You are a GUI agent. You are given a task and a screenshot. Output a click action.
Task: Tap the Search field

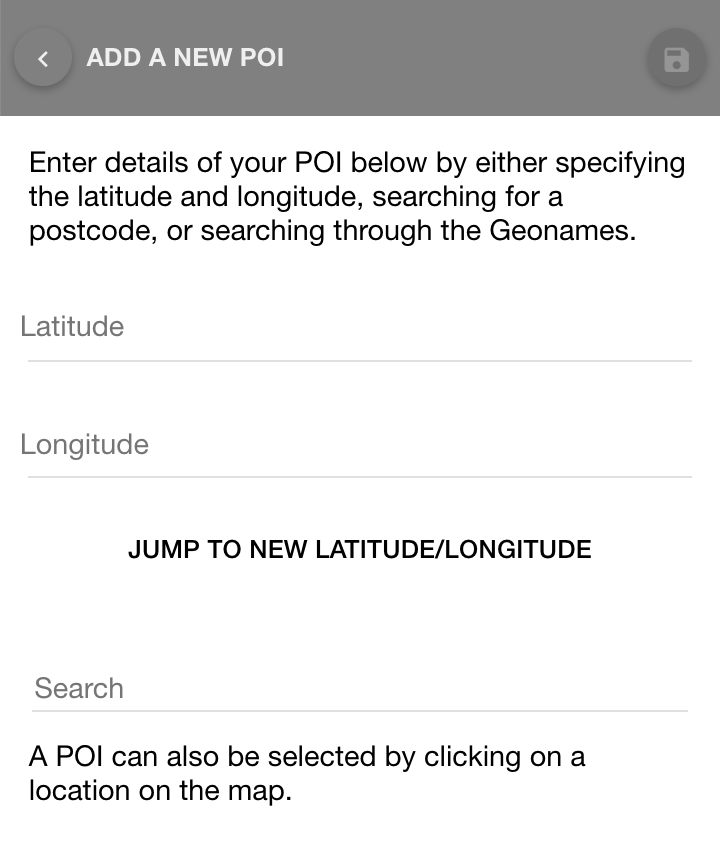point(358,688)
